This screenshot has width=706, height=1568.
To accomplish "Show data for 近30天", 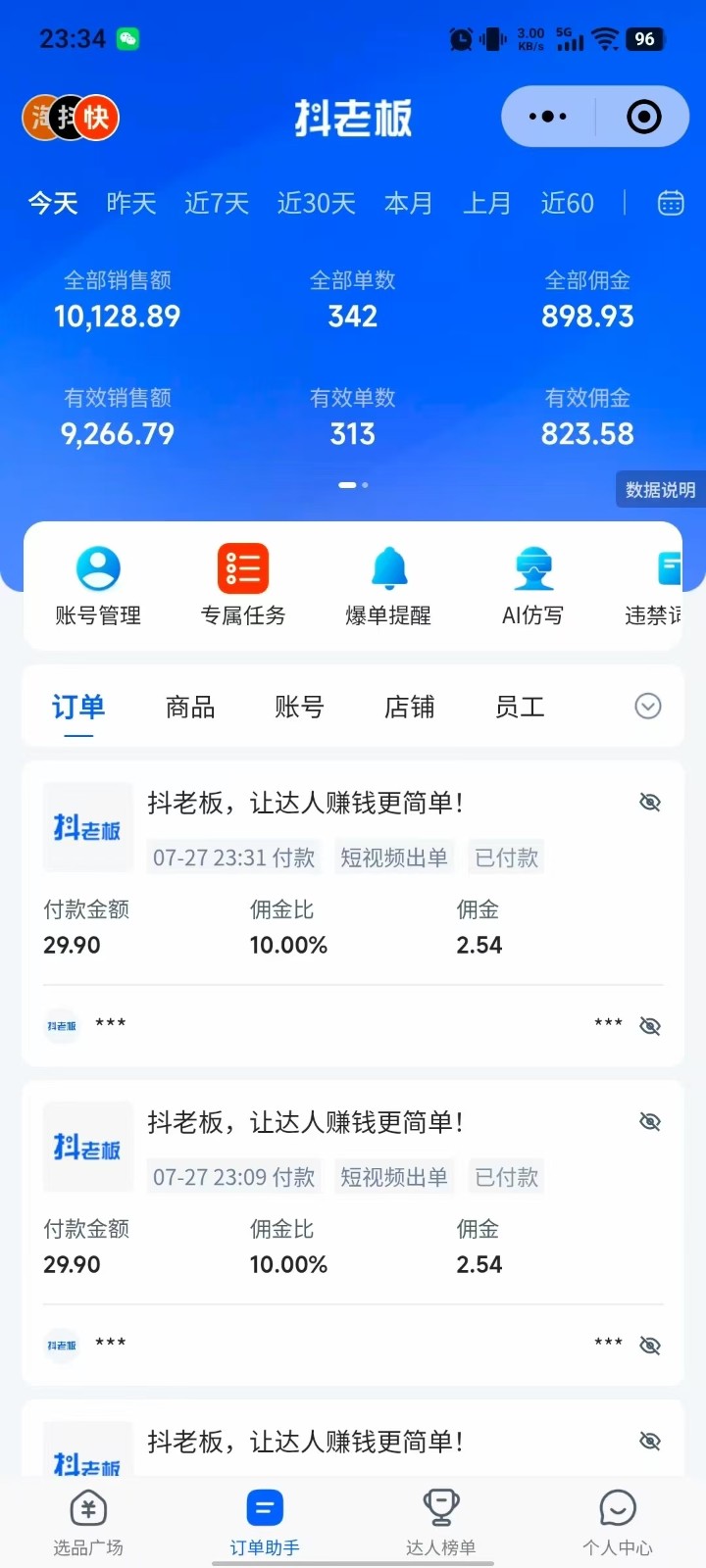I will point(316,203).
